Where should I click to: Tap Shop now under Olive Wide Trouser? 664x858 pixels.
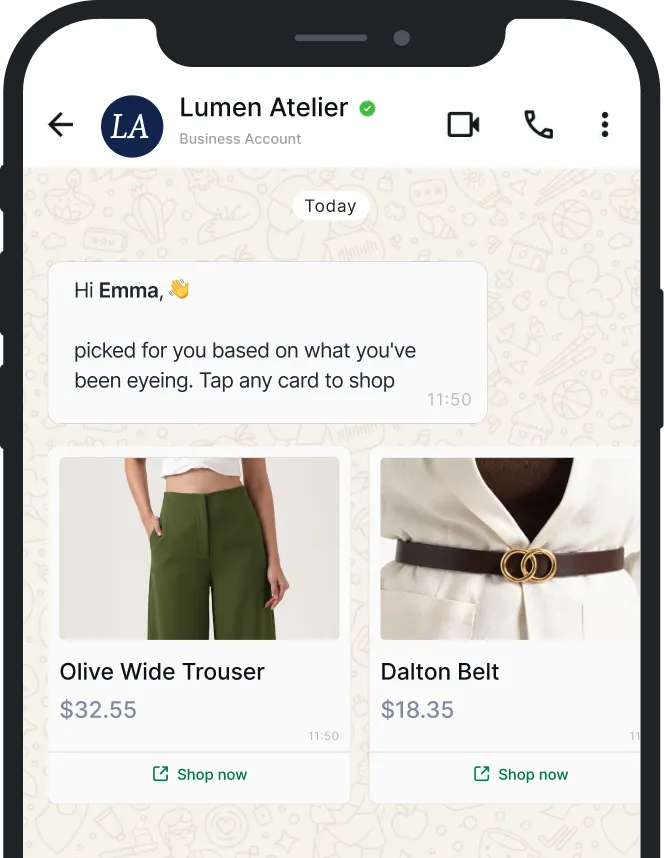coord(199,774)
